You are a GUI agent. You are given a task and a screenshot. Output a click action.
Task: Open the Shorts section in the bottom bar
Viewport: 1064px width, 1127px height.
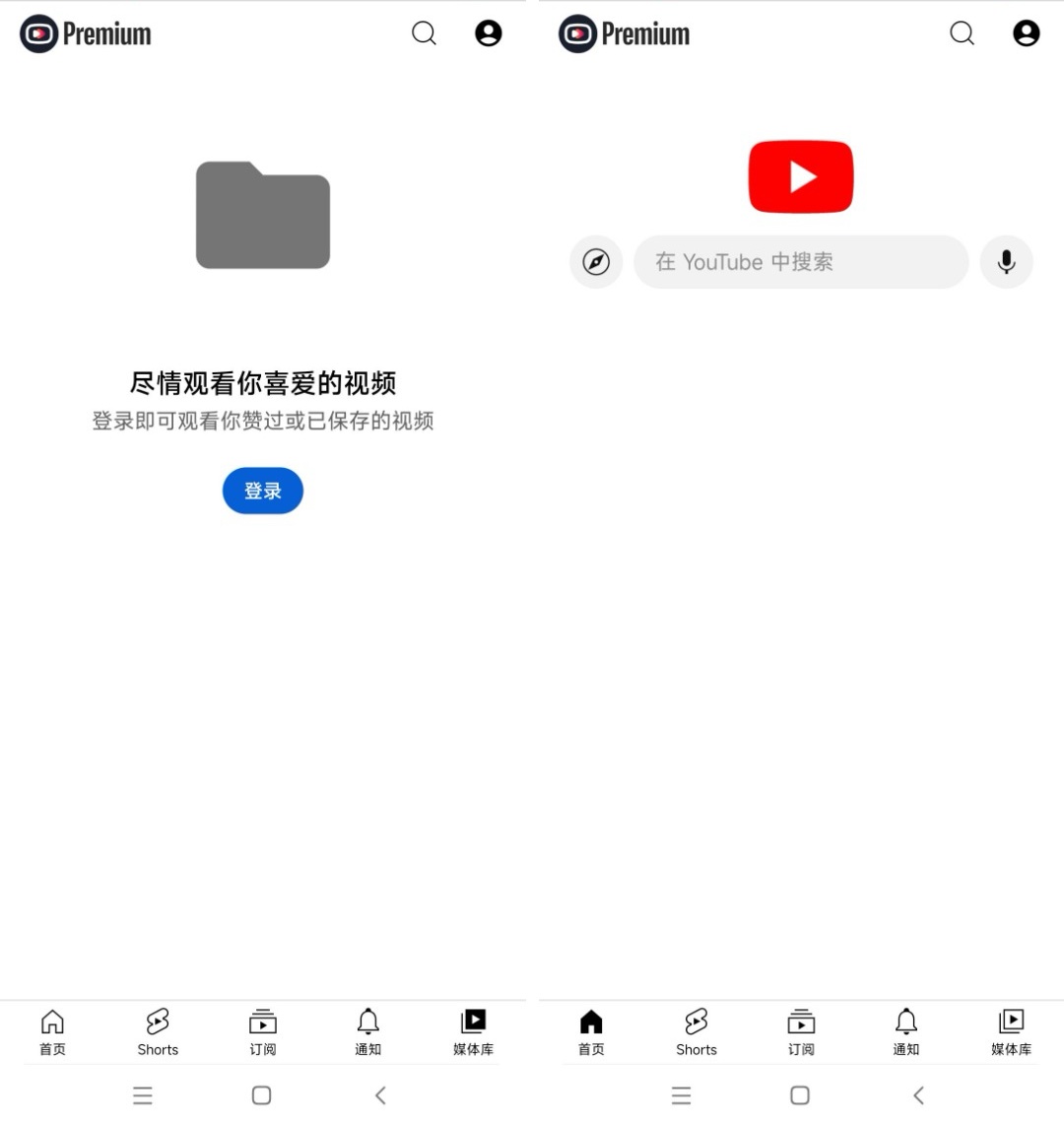click(158, 1029)
